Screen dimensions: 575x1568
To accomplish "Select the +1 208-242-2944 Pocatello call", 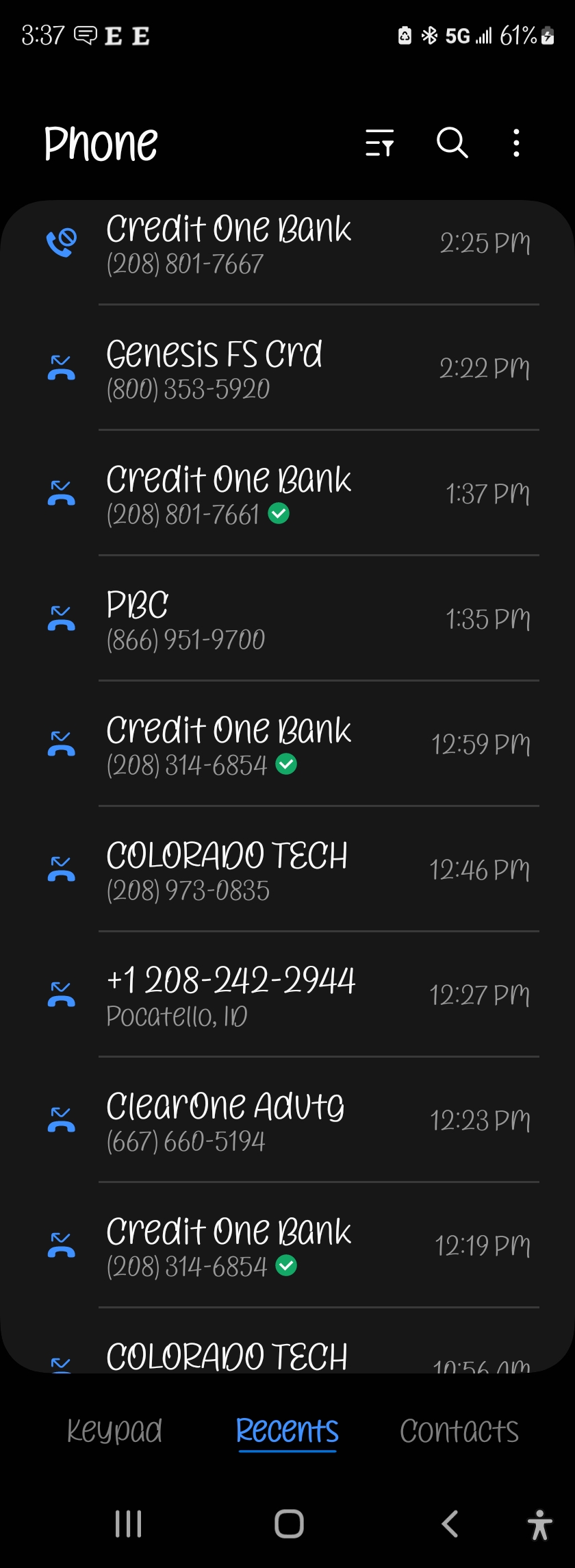I will pos(287,996).
